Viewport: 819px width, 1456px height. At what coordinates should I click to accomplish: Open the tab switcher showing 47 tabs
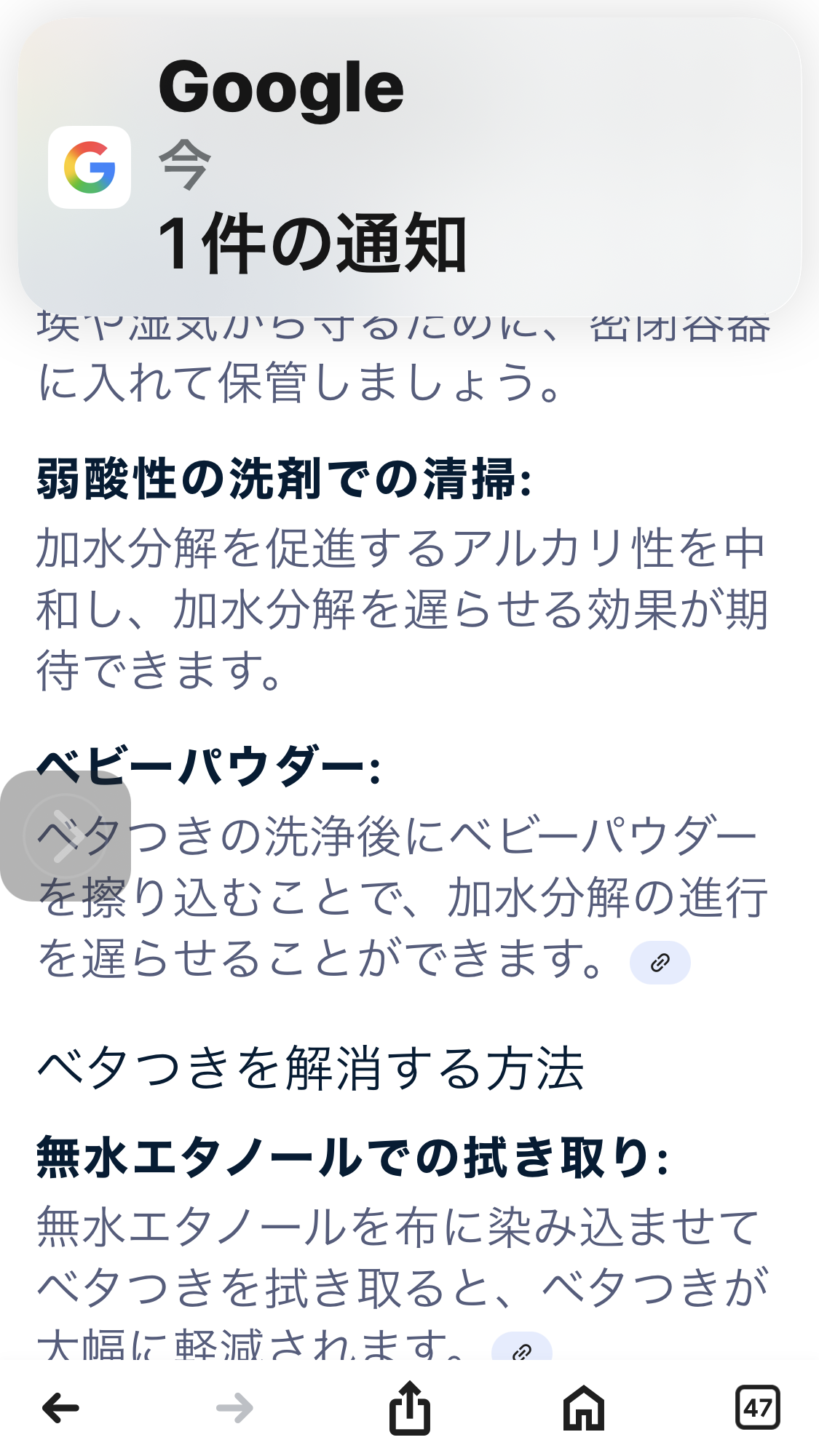tap(757, 1408)
